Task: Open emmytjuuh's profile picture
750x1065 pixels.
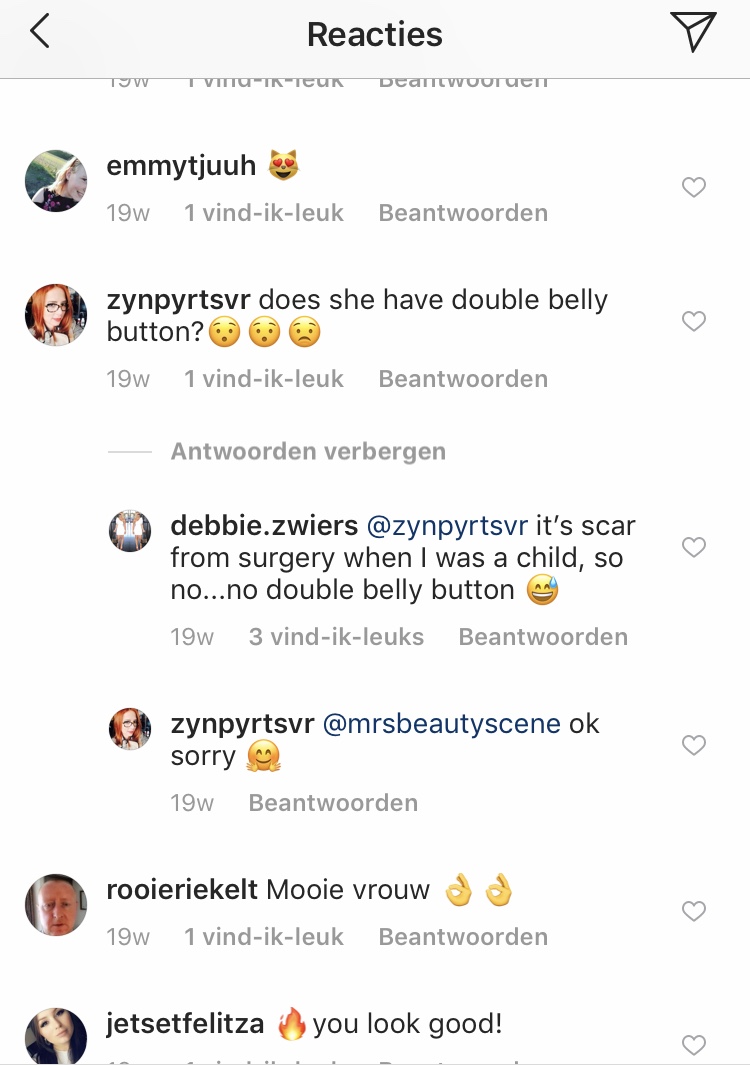Action: [56, 181]
